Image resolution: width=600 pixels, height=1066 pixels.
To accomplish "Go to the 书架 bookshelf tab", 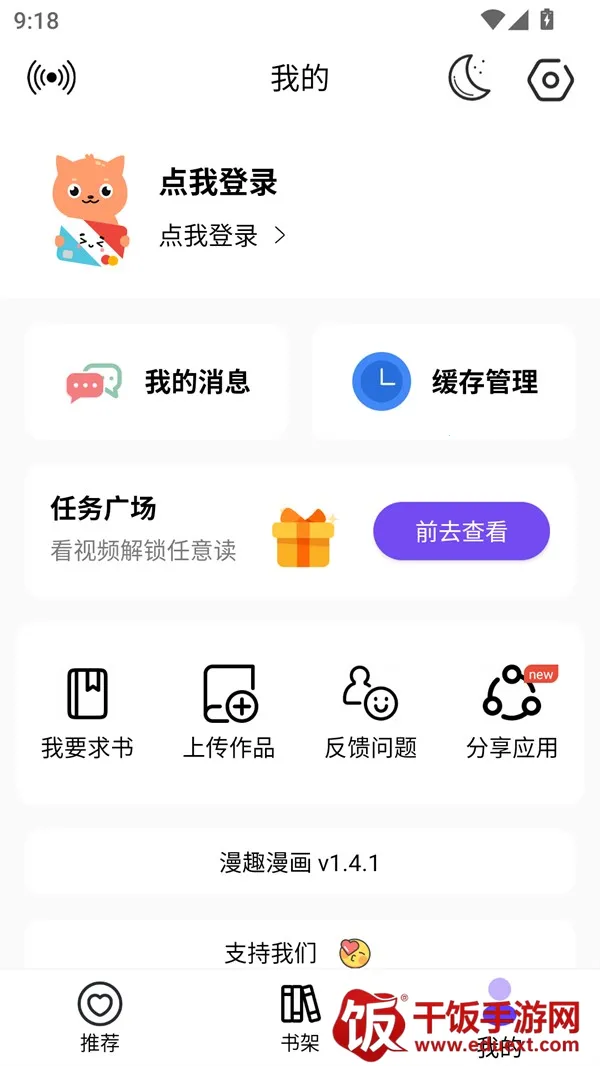I will 300,1017.
